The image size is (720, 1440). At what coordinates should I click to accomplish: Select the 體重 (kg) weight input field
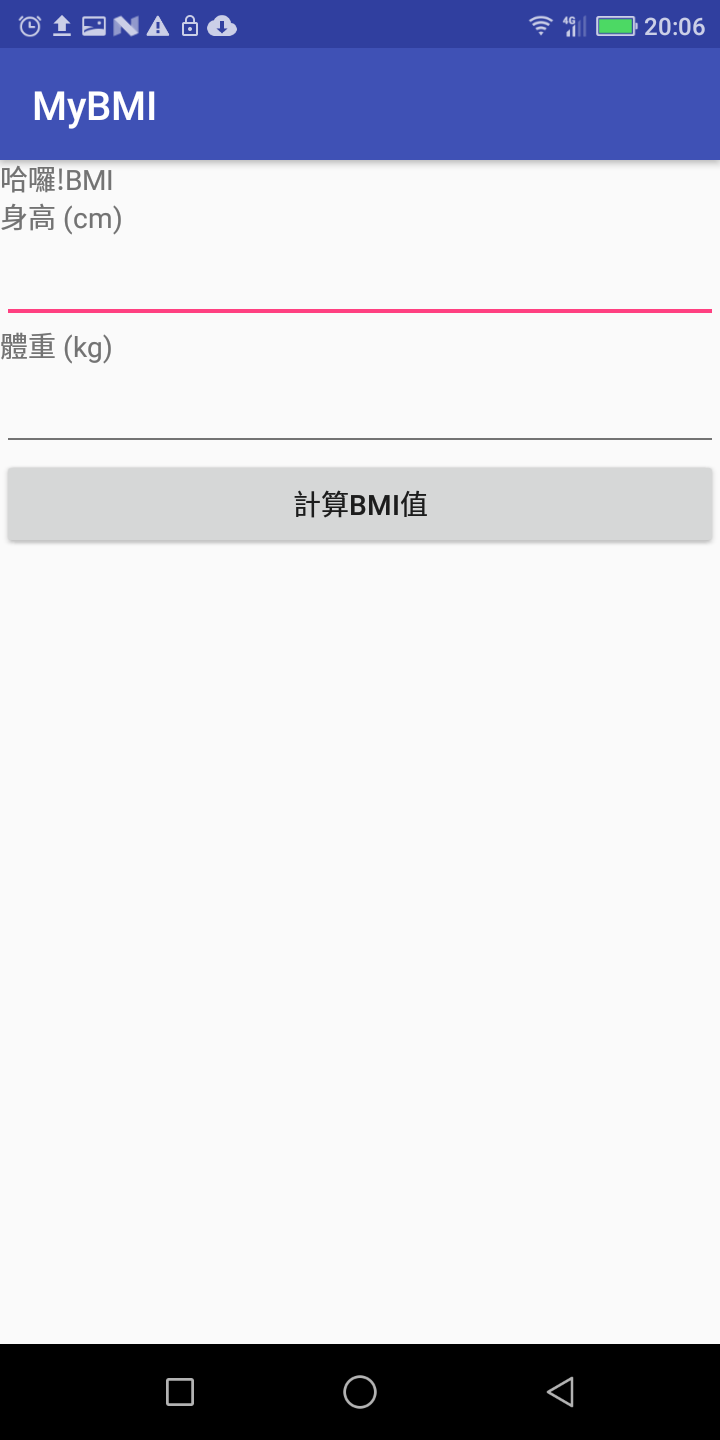360,408
